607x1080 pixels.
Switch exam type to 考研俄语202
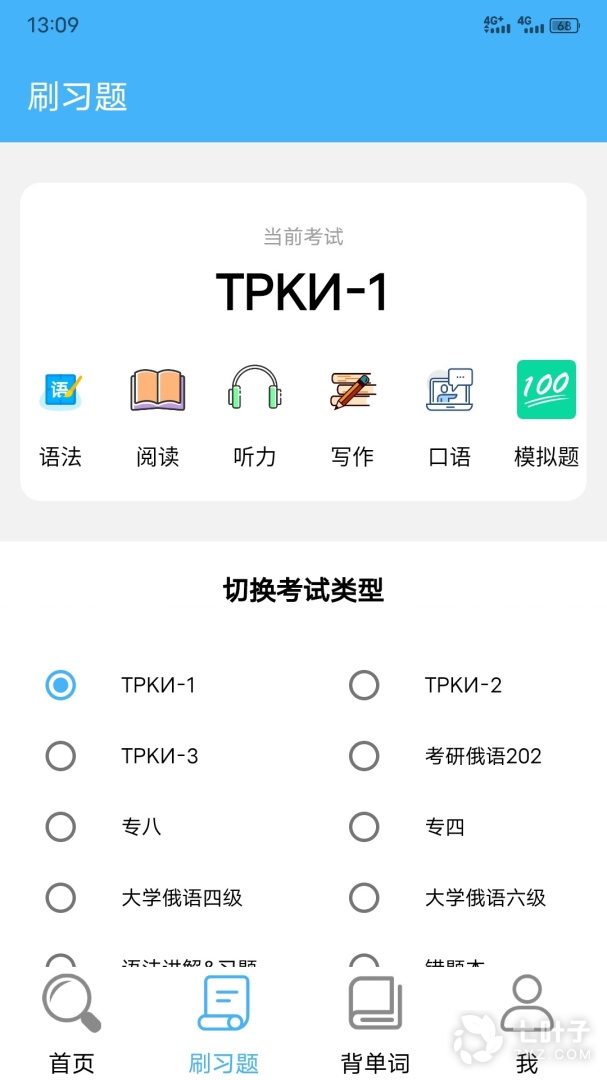364,756
